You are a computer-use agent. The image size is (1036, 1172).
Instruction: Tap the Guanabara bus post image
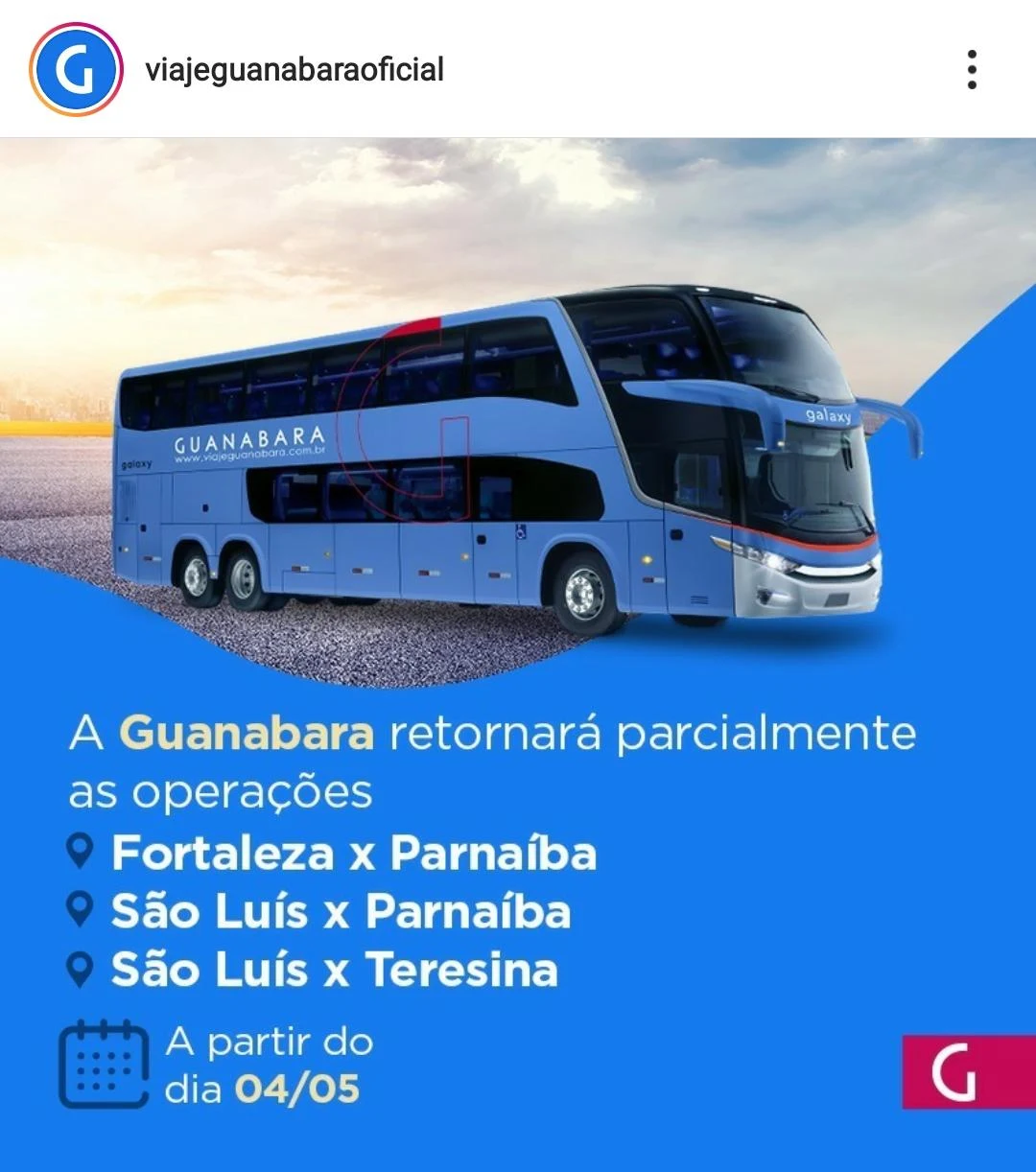click(518, 652)
